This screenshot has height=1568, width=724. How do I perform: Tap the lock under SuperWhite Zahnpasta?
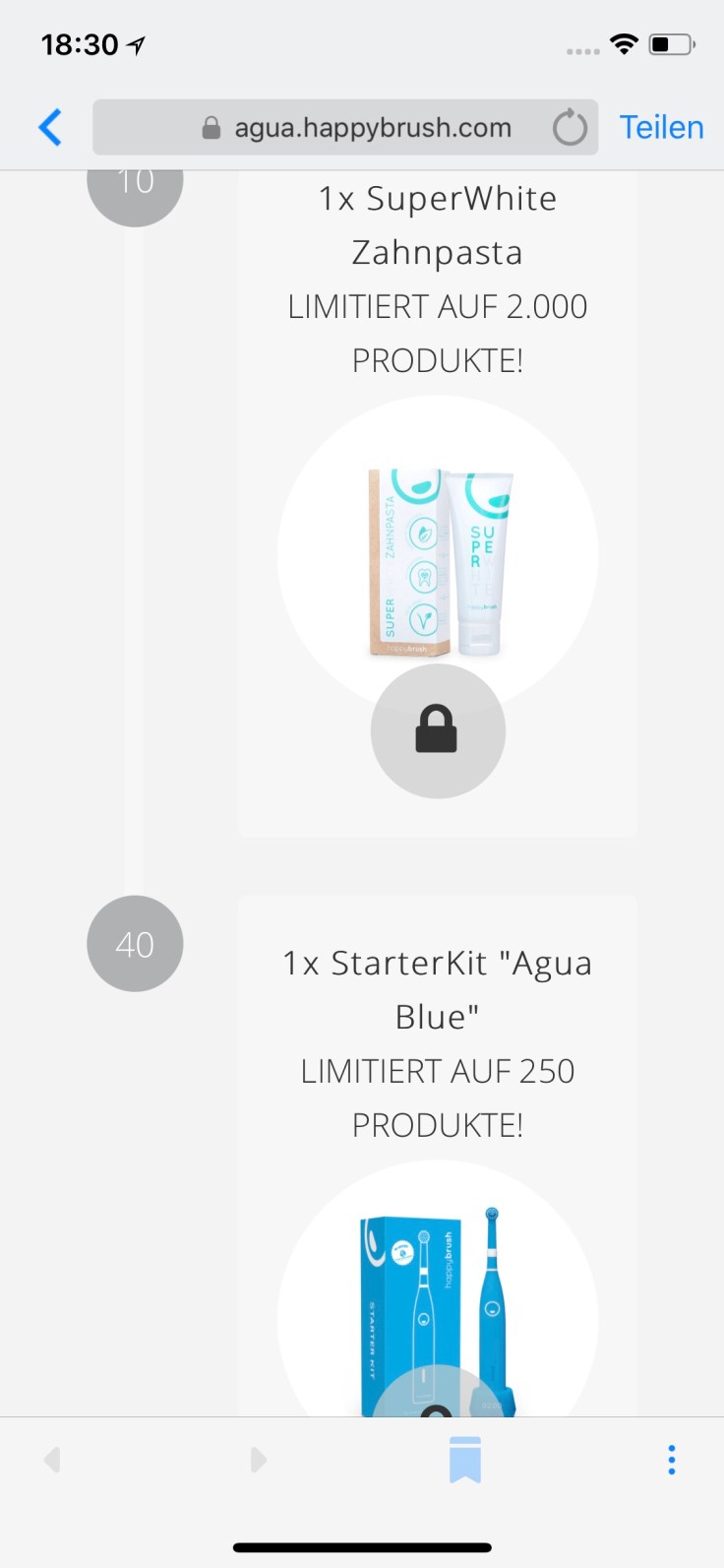pyautogui.click(x=437, y=731)
